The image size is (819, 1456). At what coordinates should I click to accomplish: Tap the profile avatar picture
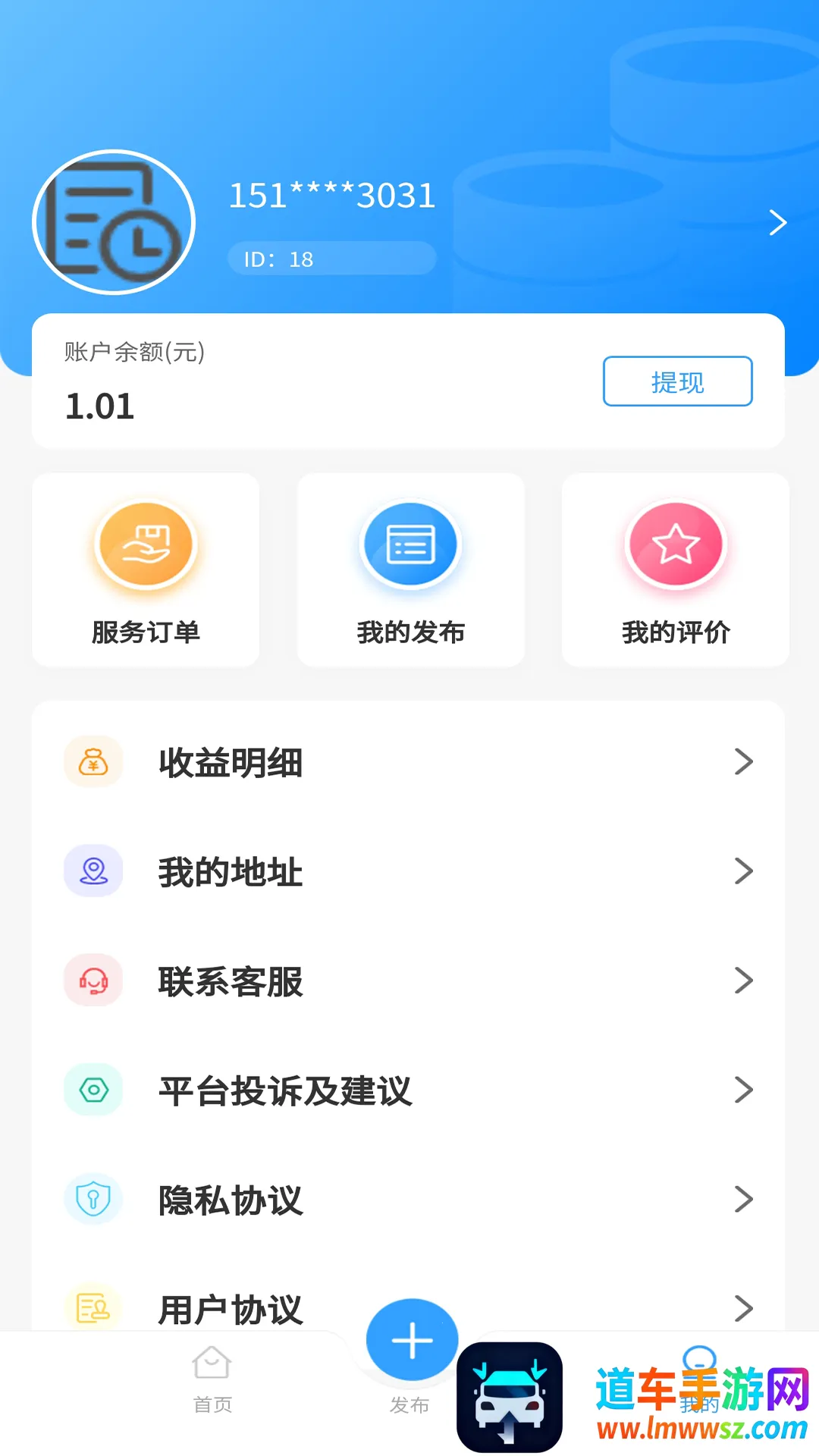point(114,222)
